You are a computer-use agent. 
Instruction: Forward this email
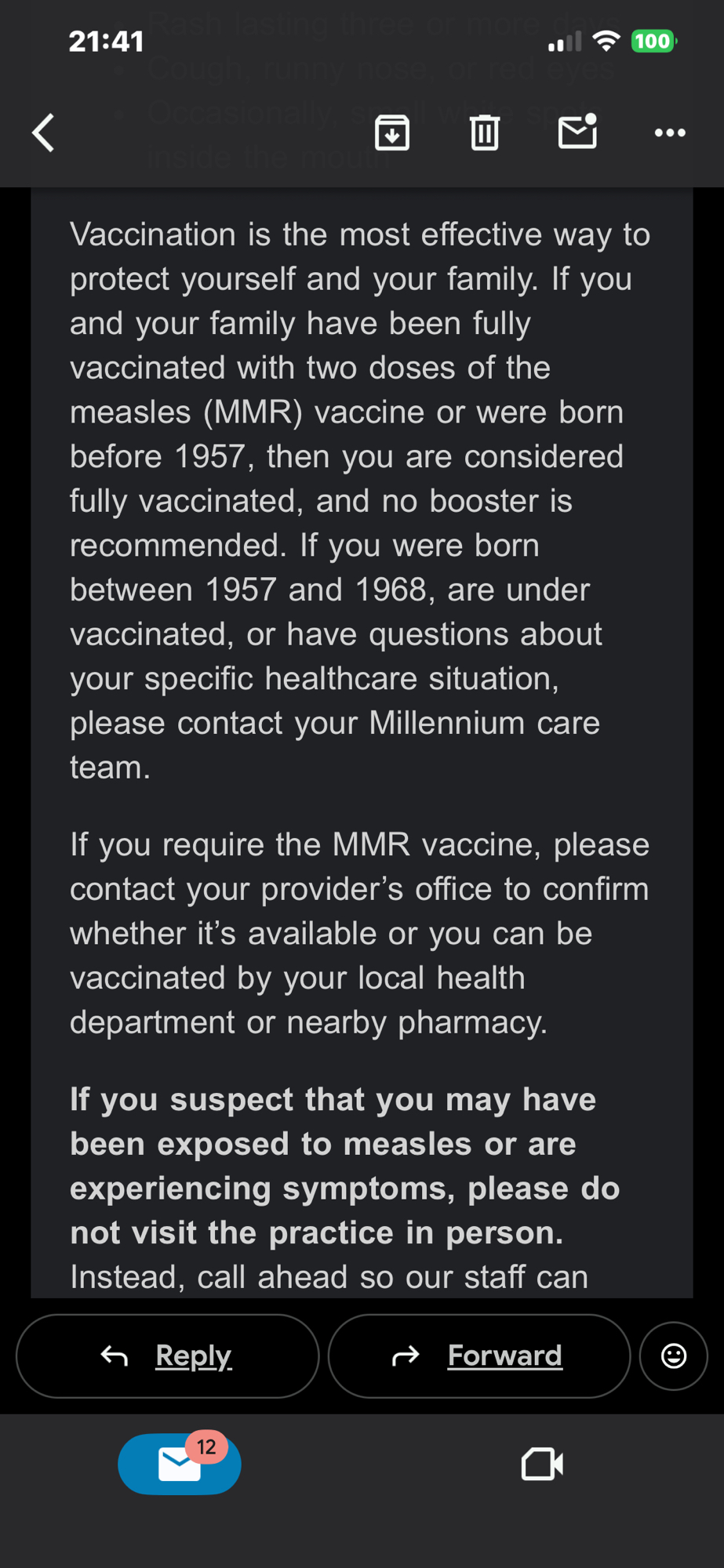tap(478, 1356)
